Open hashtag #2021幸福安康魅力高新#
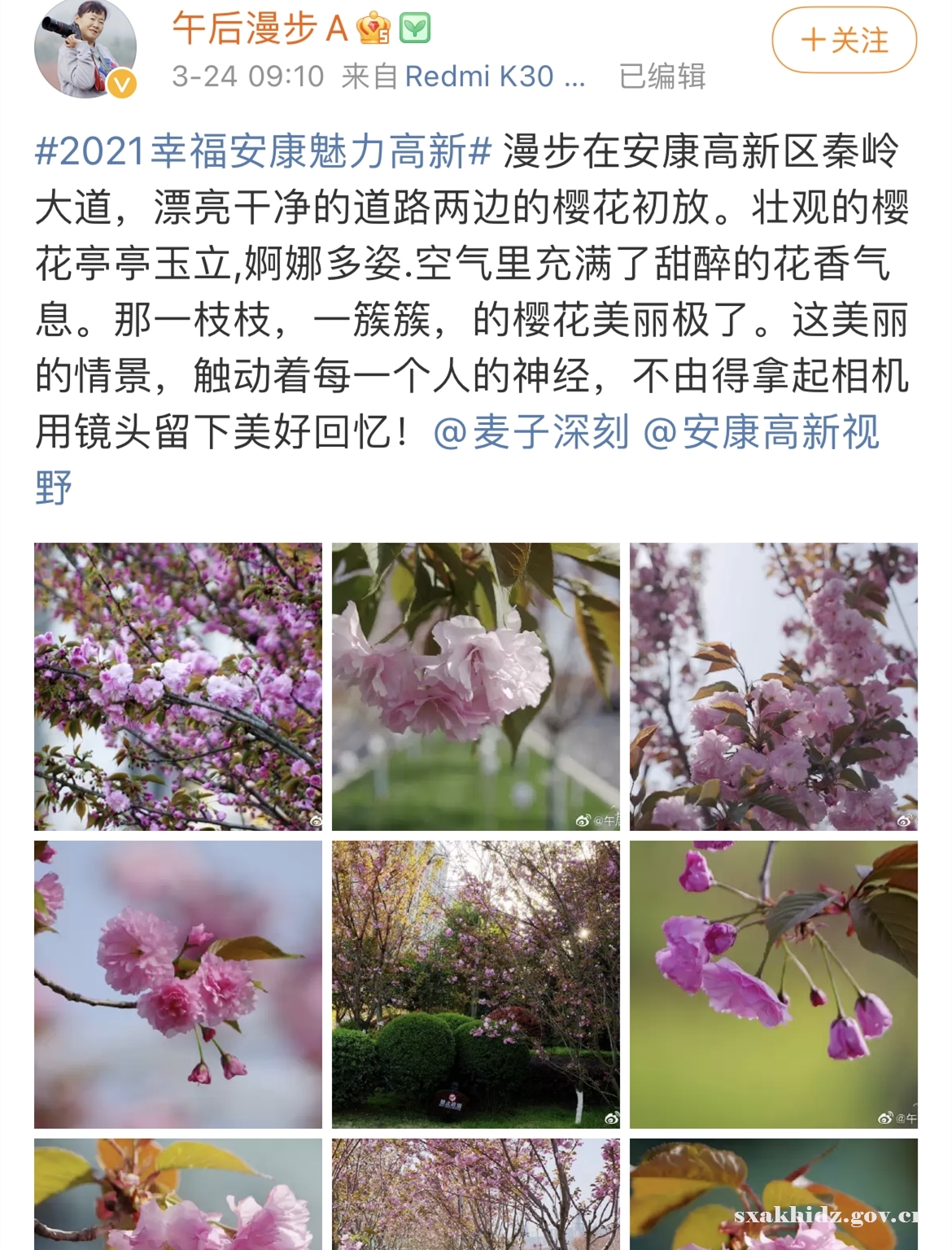Screen dimensions: 952x1250 pos(264,151)
